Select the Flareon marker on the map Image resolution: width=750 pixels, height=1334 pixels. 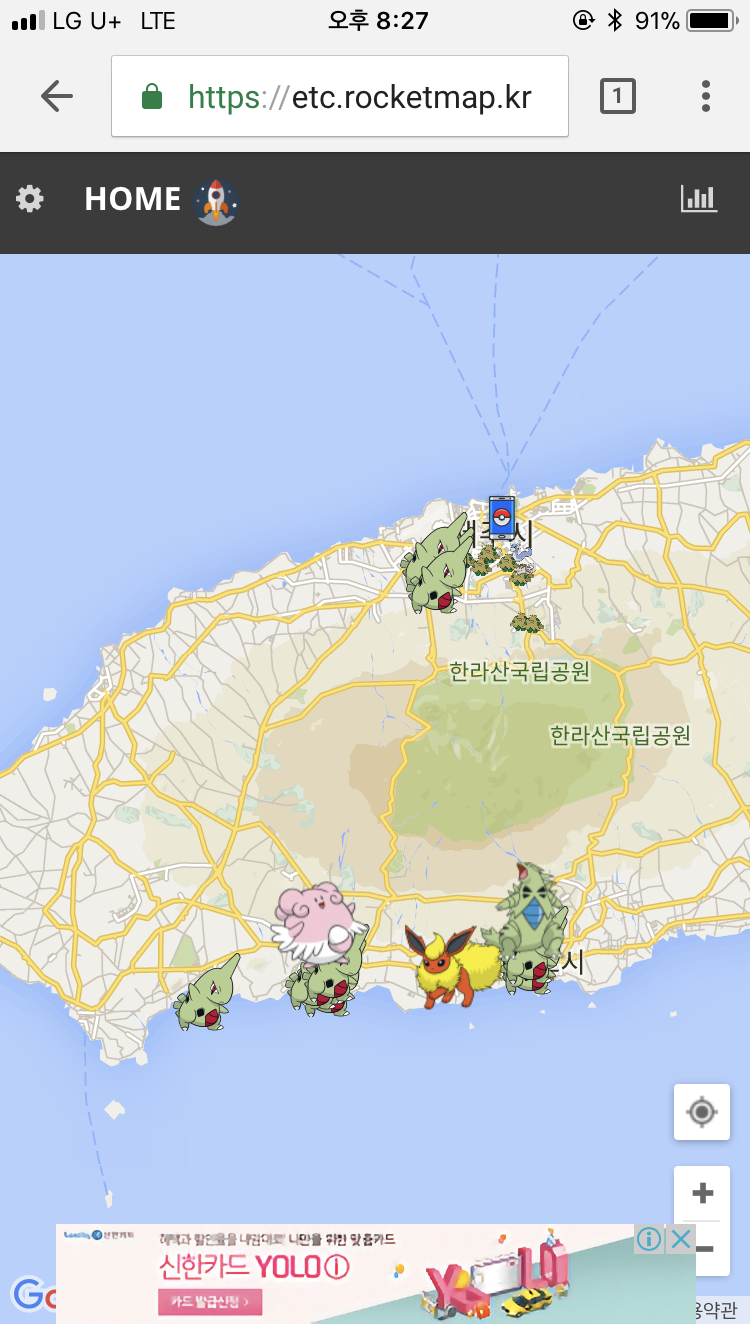coord(445,967)
